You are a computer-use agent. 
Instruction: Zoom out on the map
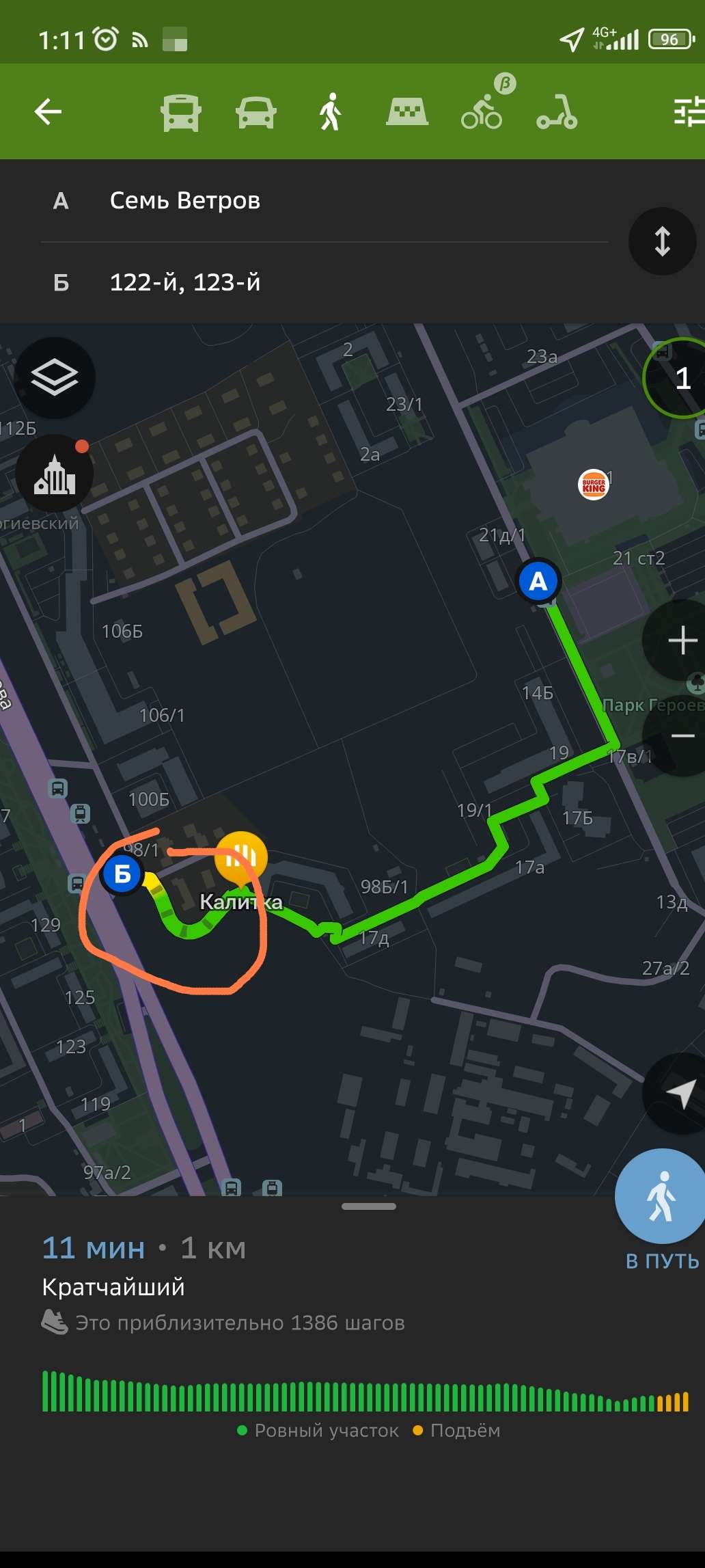point(682,736)
